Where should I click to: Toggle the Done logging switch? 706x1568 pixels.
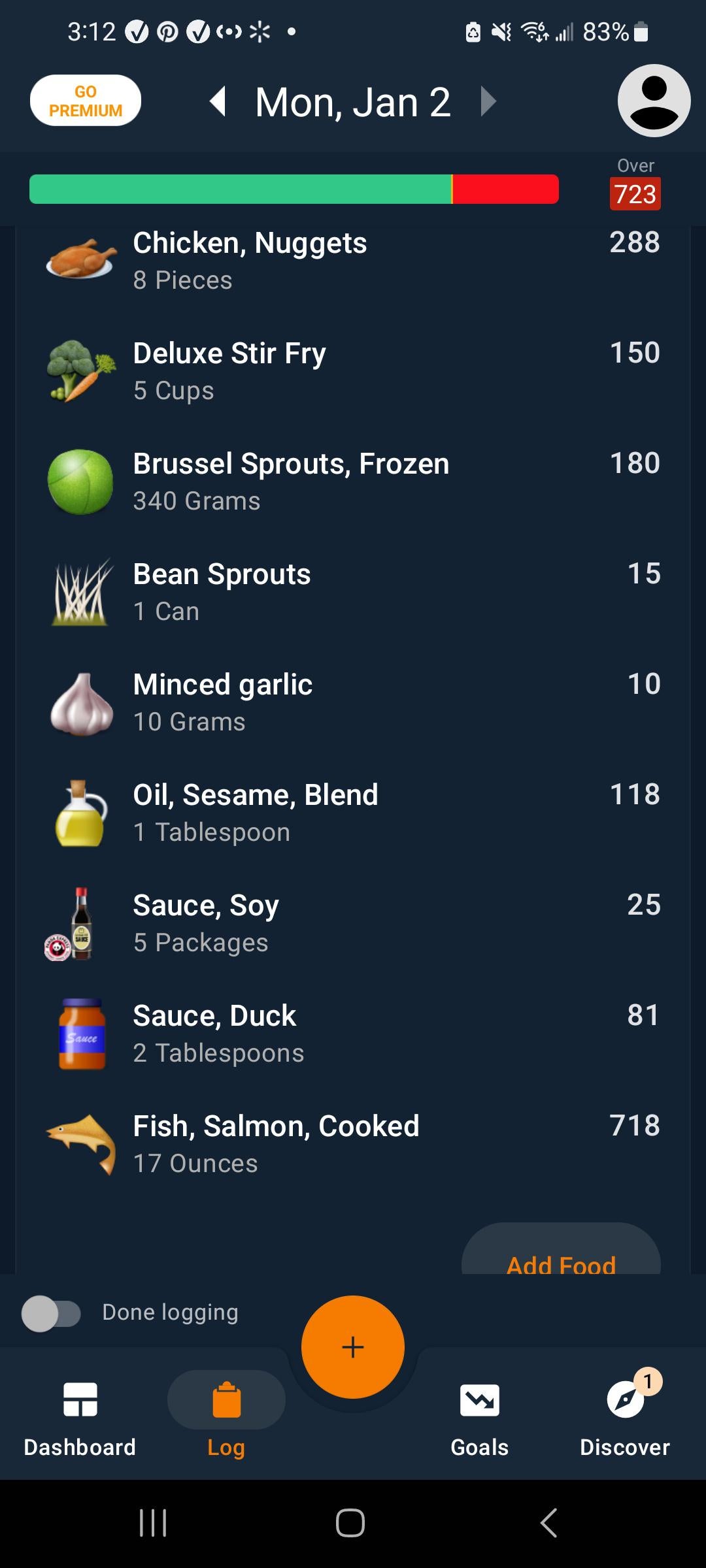pos(51,1314)
